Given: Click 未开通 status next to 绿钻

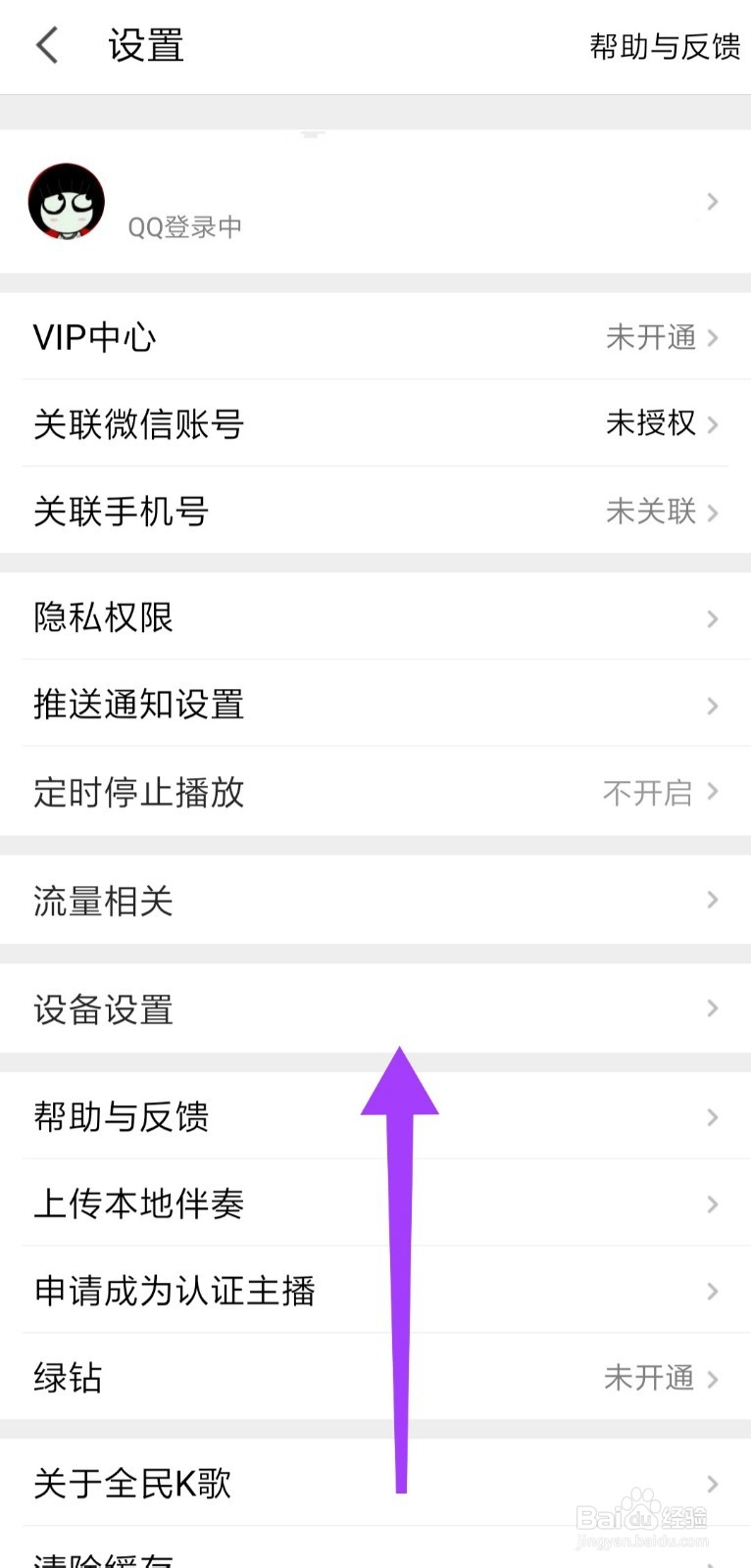Looking at the screenshot, I should point(650,1378).
